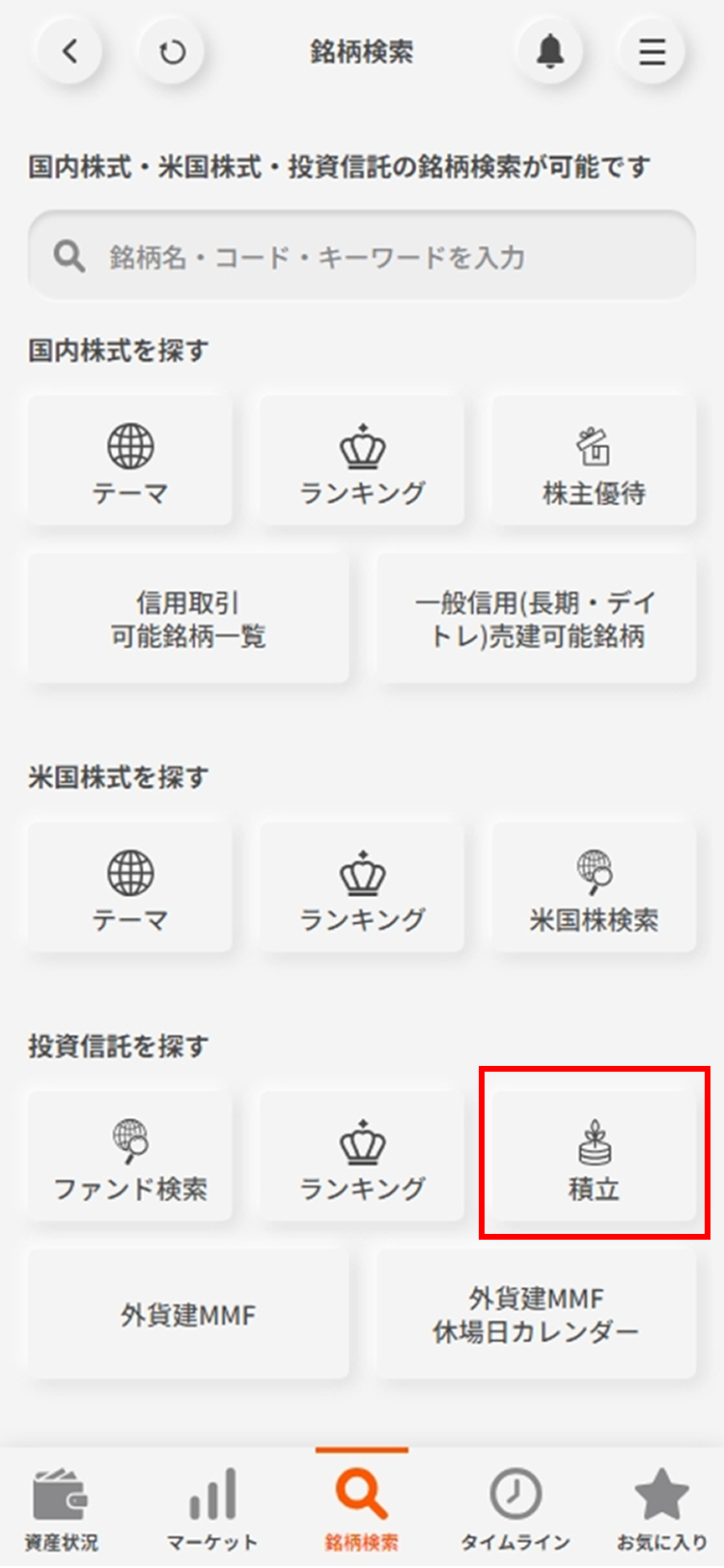Open ランキング under 投資信託を探す
The width and height of the screenshot is (724, 1568).
362,1158
